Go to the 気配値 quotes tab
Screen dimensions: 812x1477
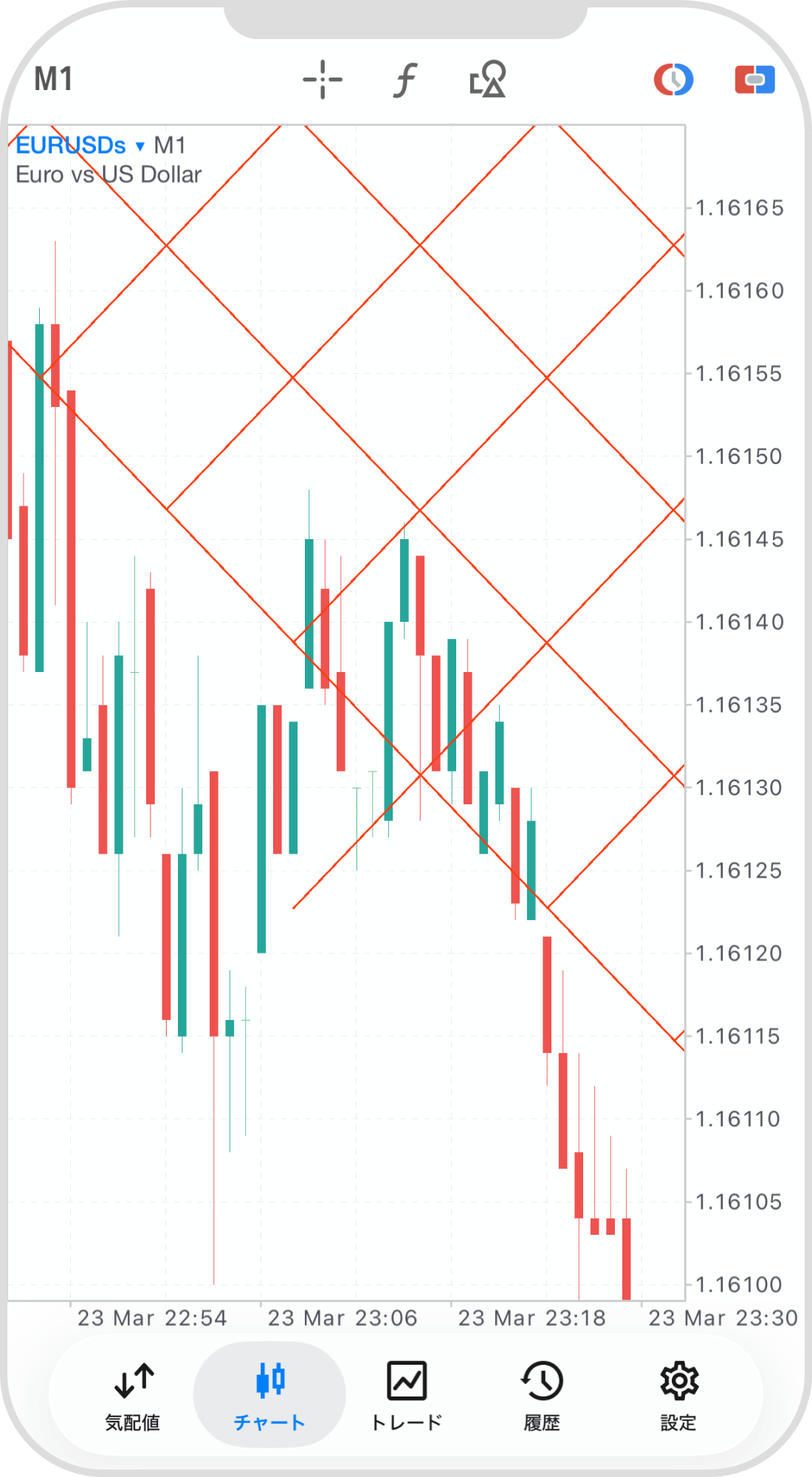(x=133, y=1396)
